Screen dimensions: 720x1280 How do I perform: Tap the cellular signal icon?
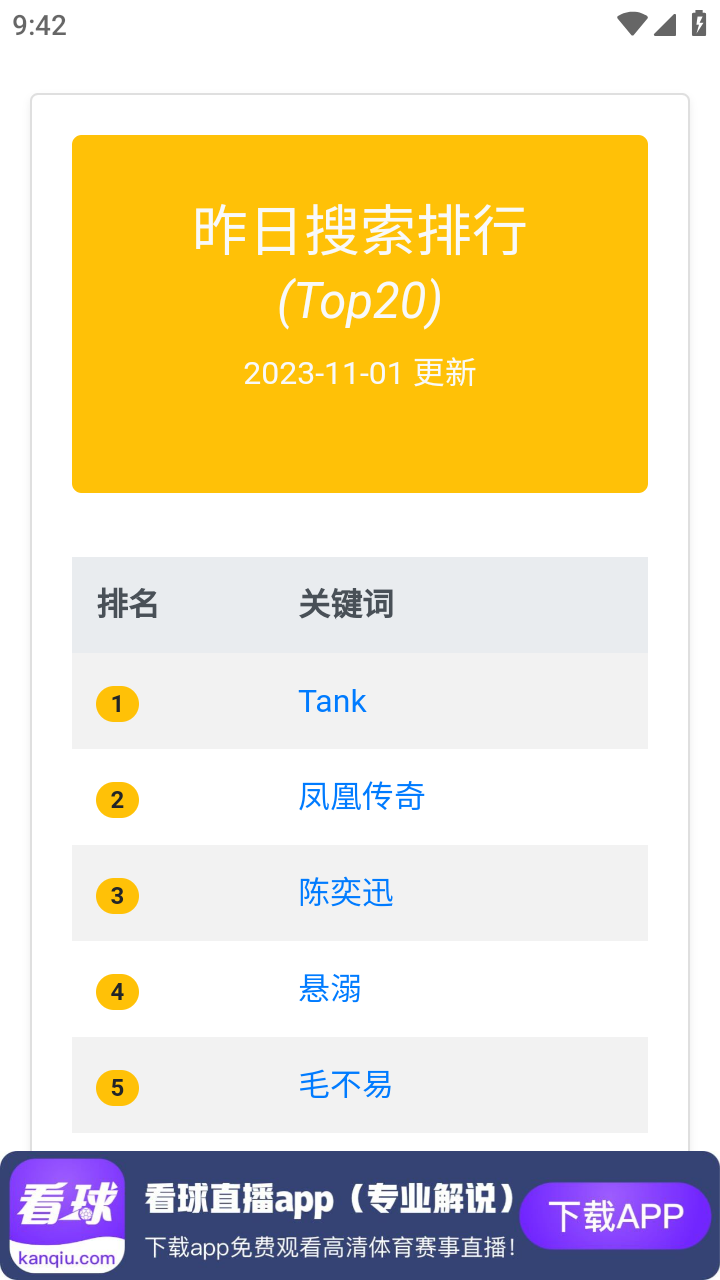(666, 25)
